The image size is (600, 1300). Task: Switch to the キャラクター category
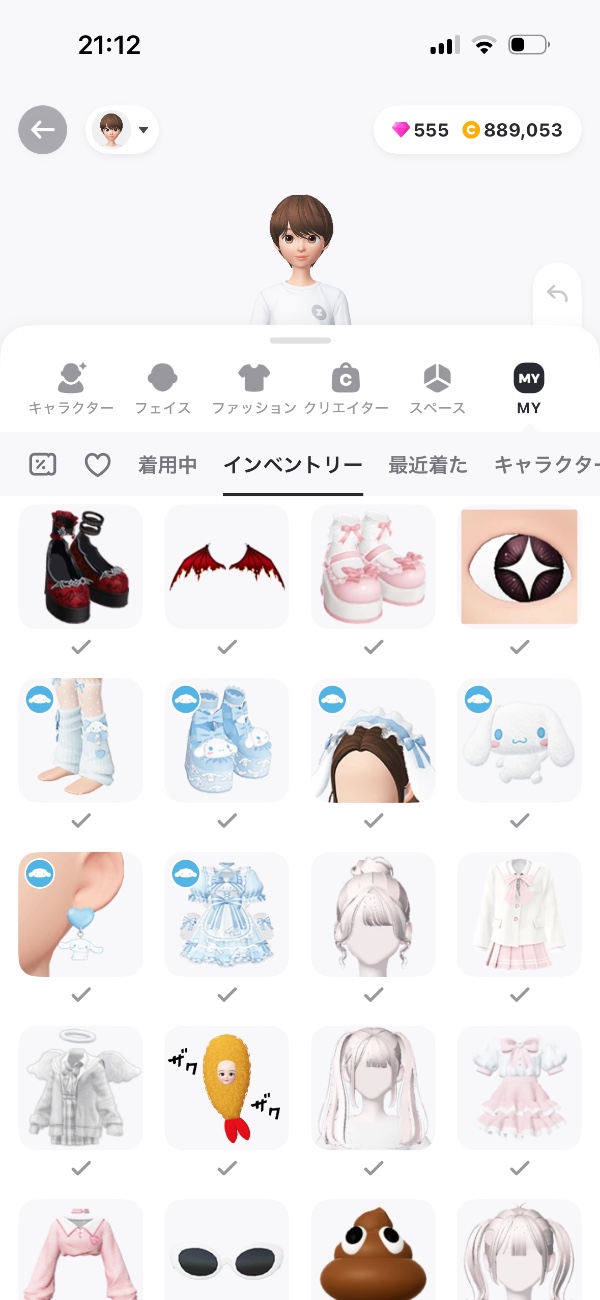71,389
